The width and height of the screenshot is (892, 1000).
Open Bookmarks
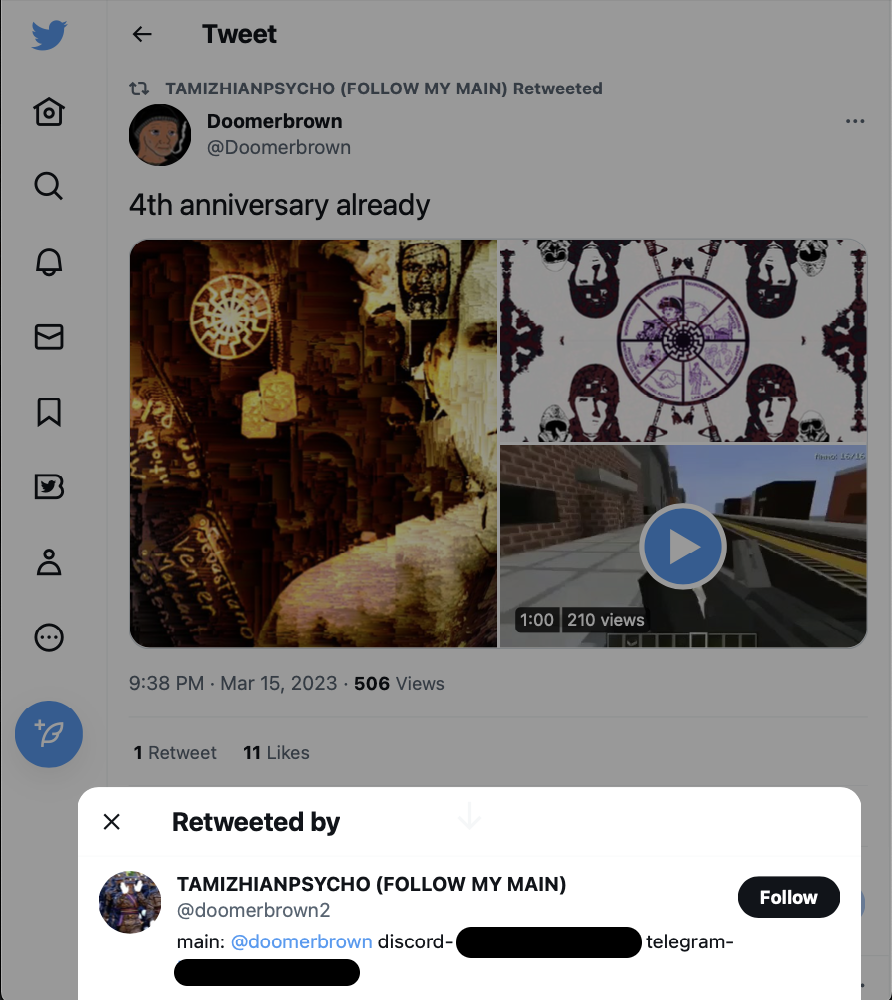coord(49,412)
